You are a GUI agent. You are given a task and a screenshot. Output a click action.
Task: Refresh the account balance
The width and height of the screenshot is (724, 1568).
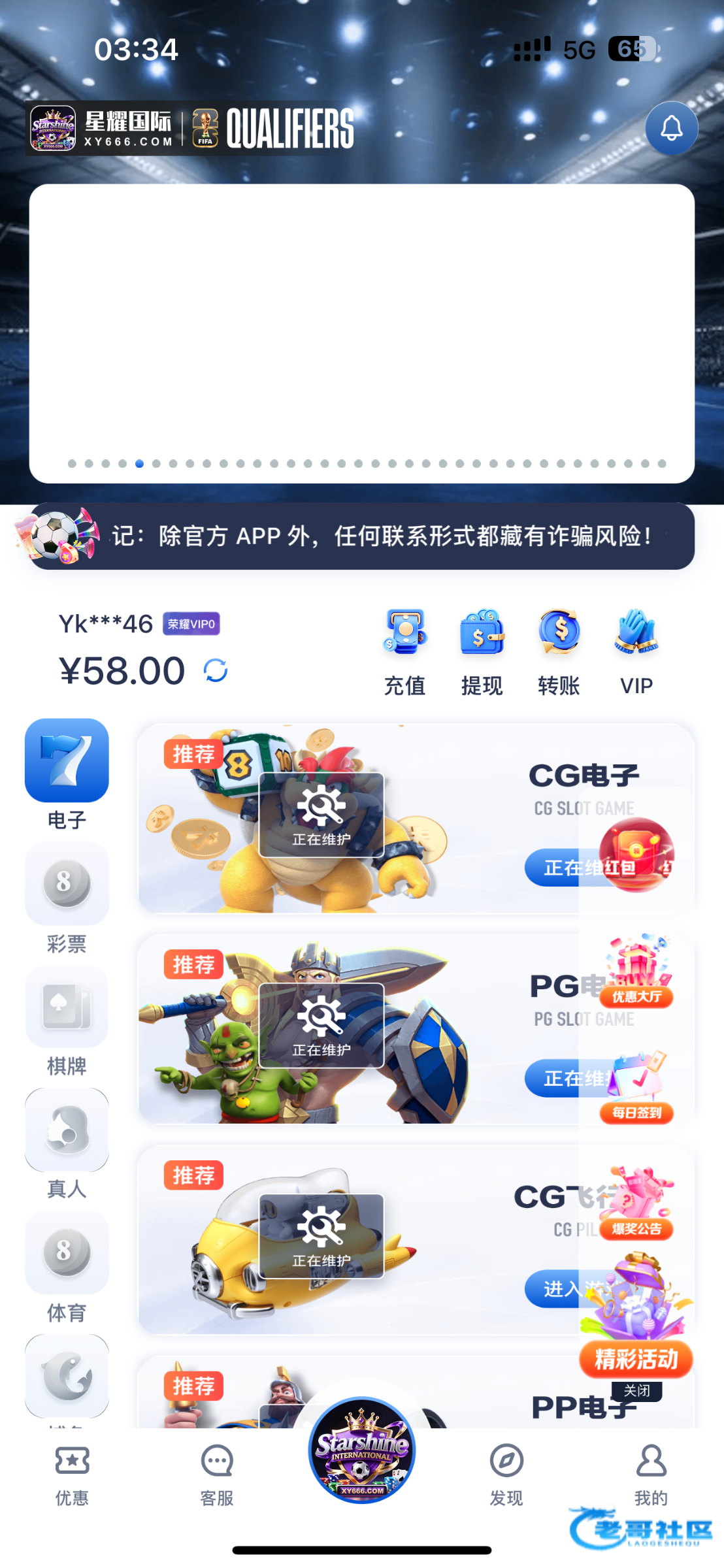[x=215, y=670]
